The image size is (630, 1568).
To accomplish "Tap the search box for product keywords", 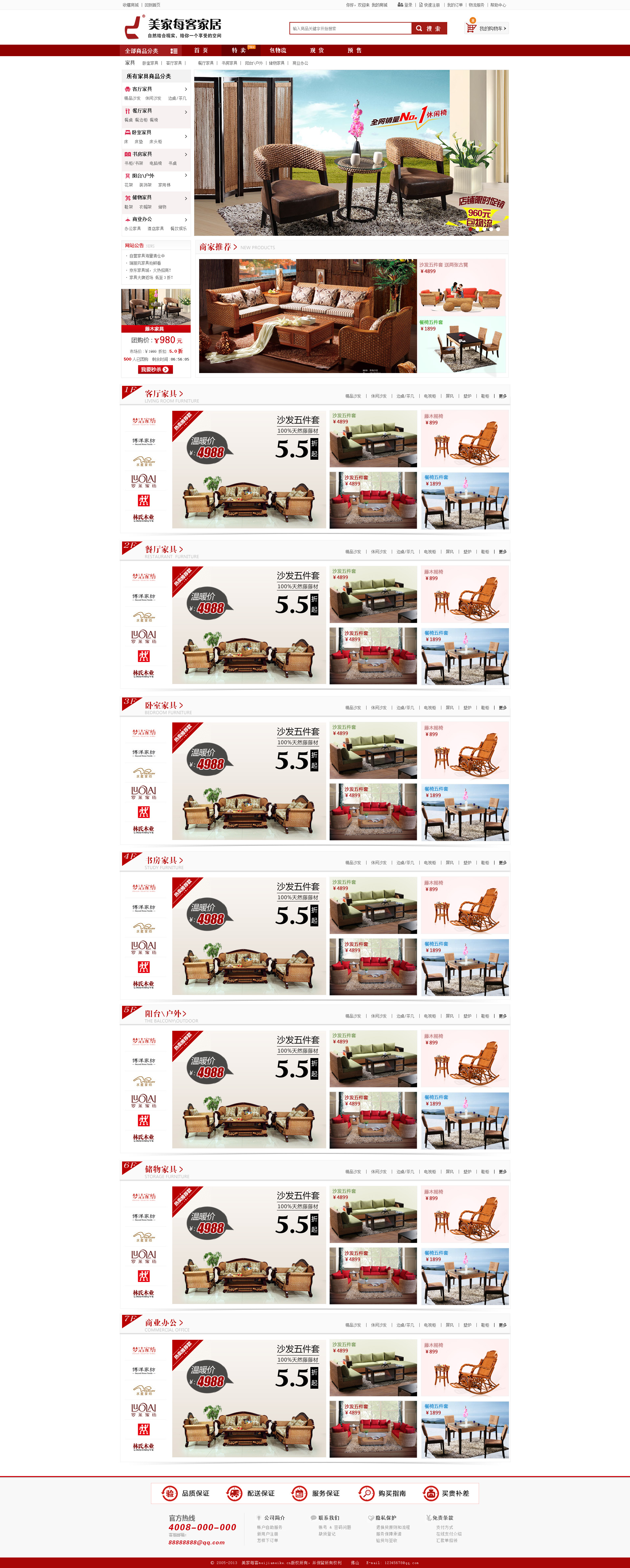I will pyautogui.click(x=350, y=29).
